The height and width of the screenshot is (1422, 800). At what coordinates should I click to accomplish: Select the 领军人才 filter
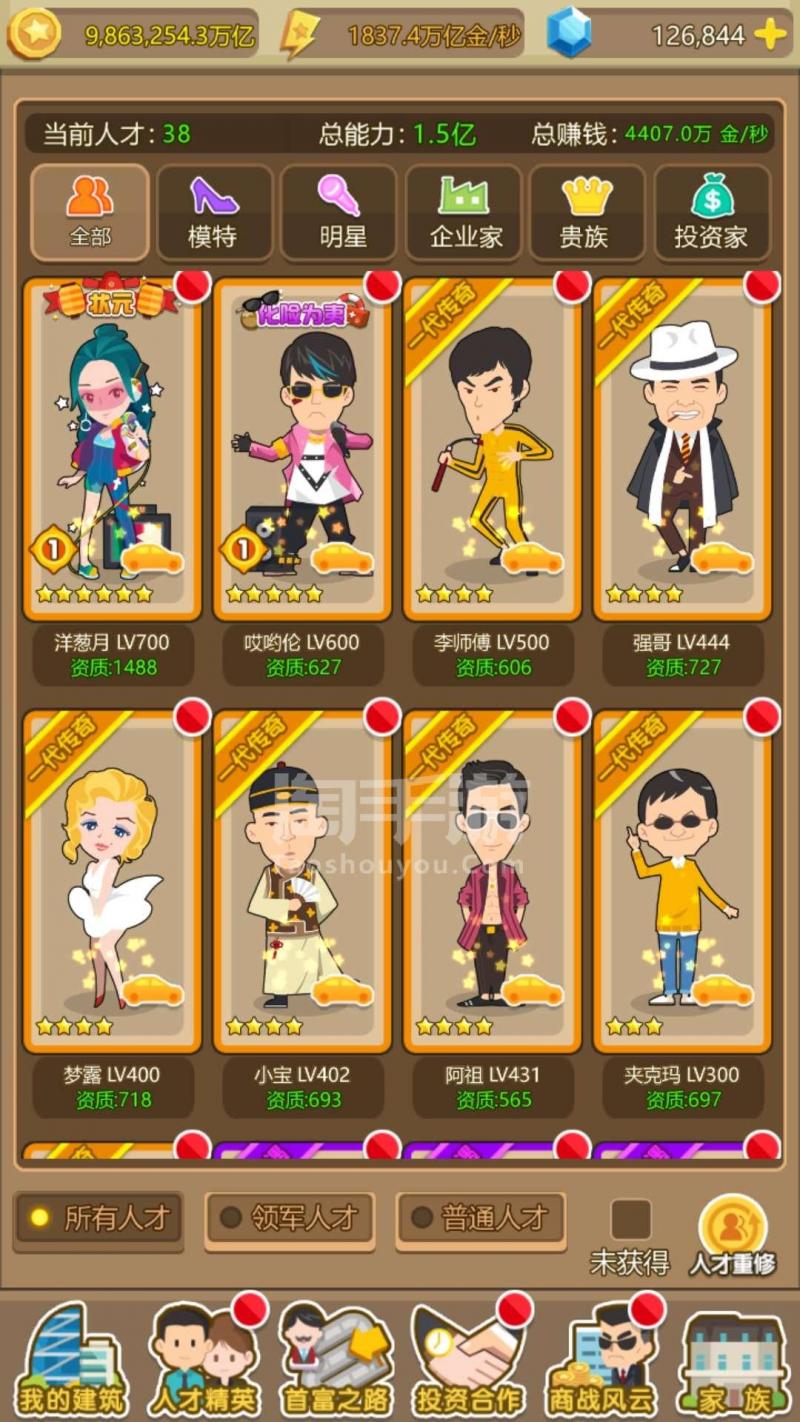click(x=290, y=1218)
